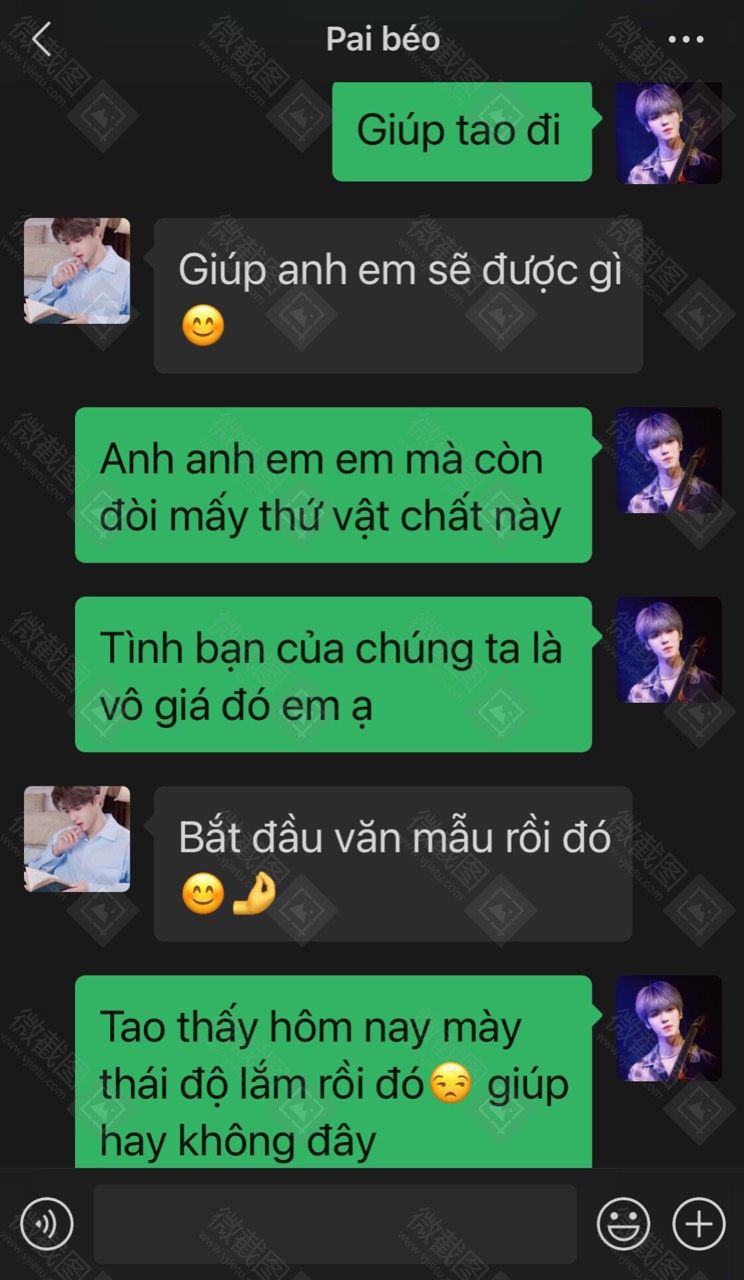The image size is (744, 1280).
Task: Go back from Pai béo chat
Action: pyautogui.click(x=41, y=40)
